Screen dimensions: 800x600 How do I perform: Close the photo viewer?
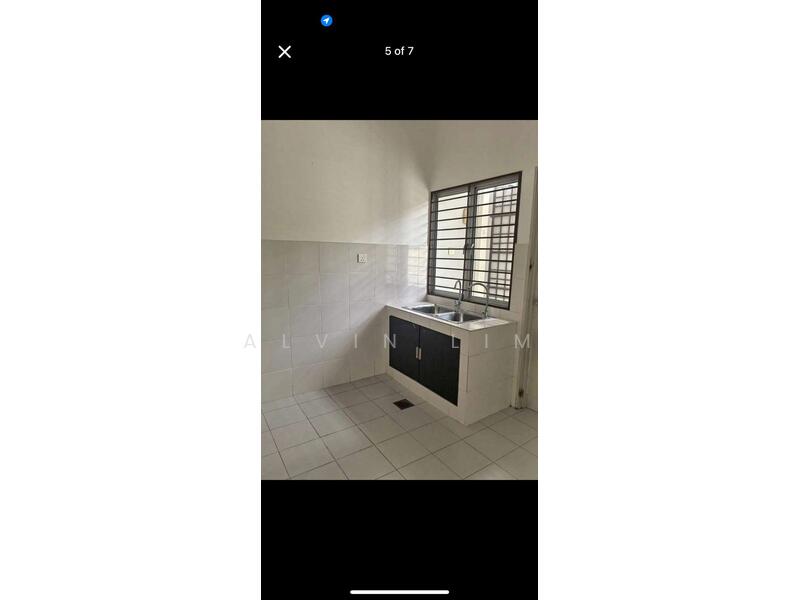[285, 52]
